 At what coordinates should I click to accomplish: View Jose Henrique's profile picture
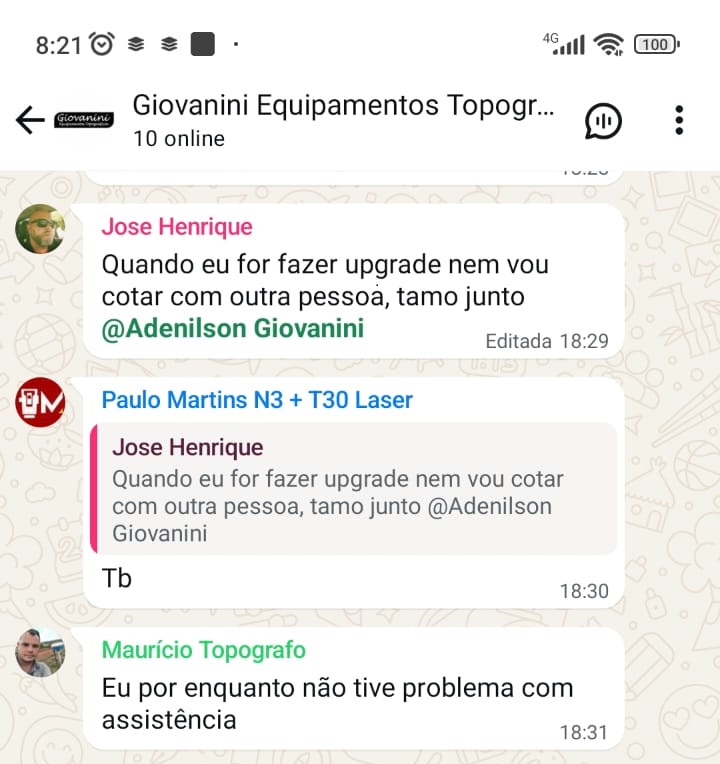tap(40, 229)
